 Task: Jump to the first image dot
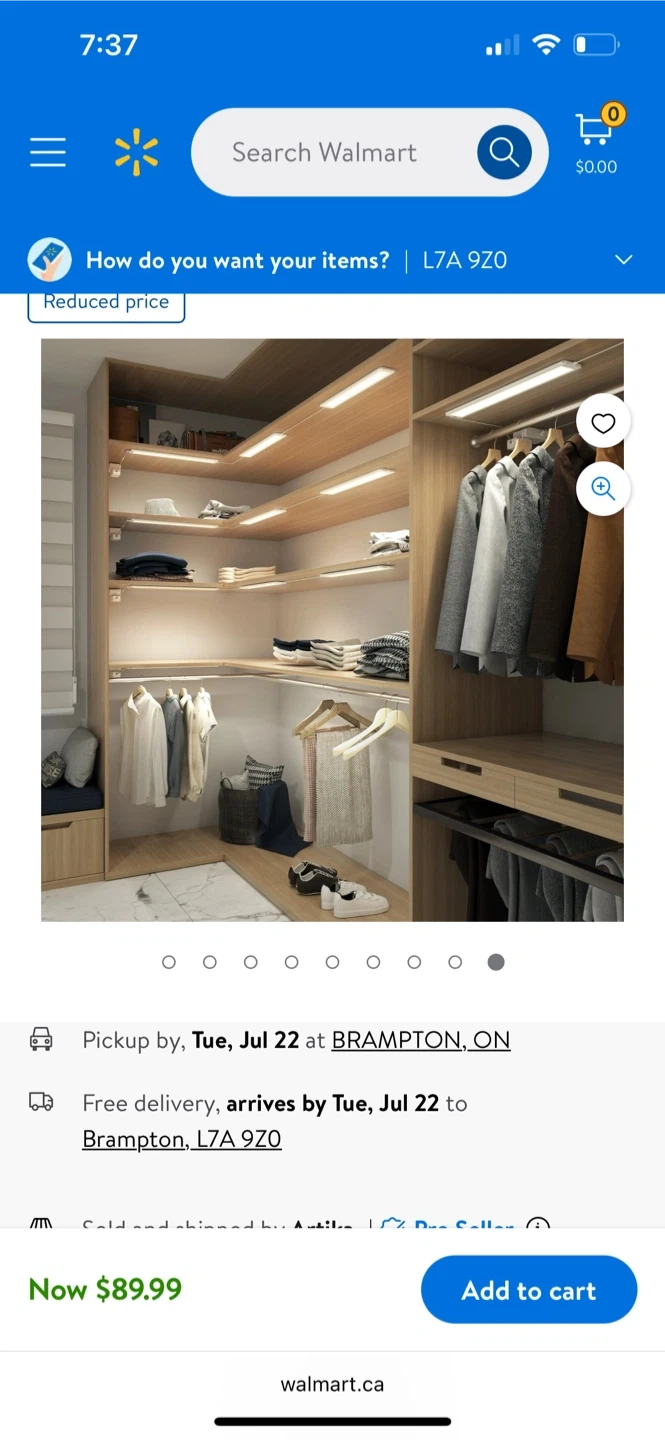point(169,962)
